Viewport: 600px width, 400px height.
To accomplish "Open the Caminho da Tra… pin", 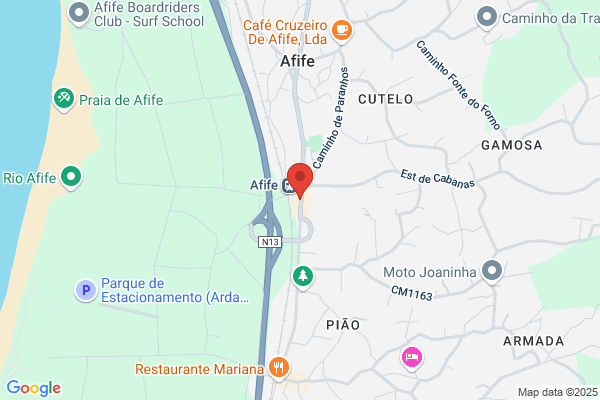I will [x=487, y=18].
